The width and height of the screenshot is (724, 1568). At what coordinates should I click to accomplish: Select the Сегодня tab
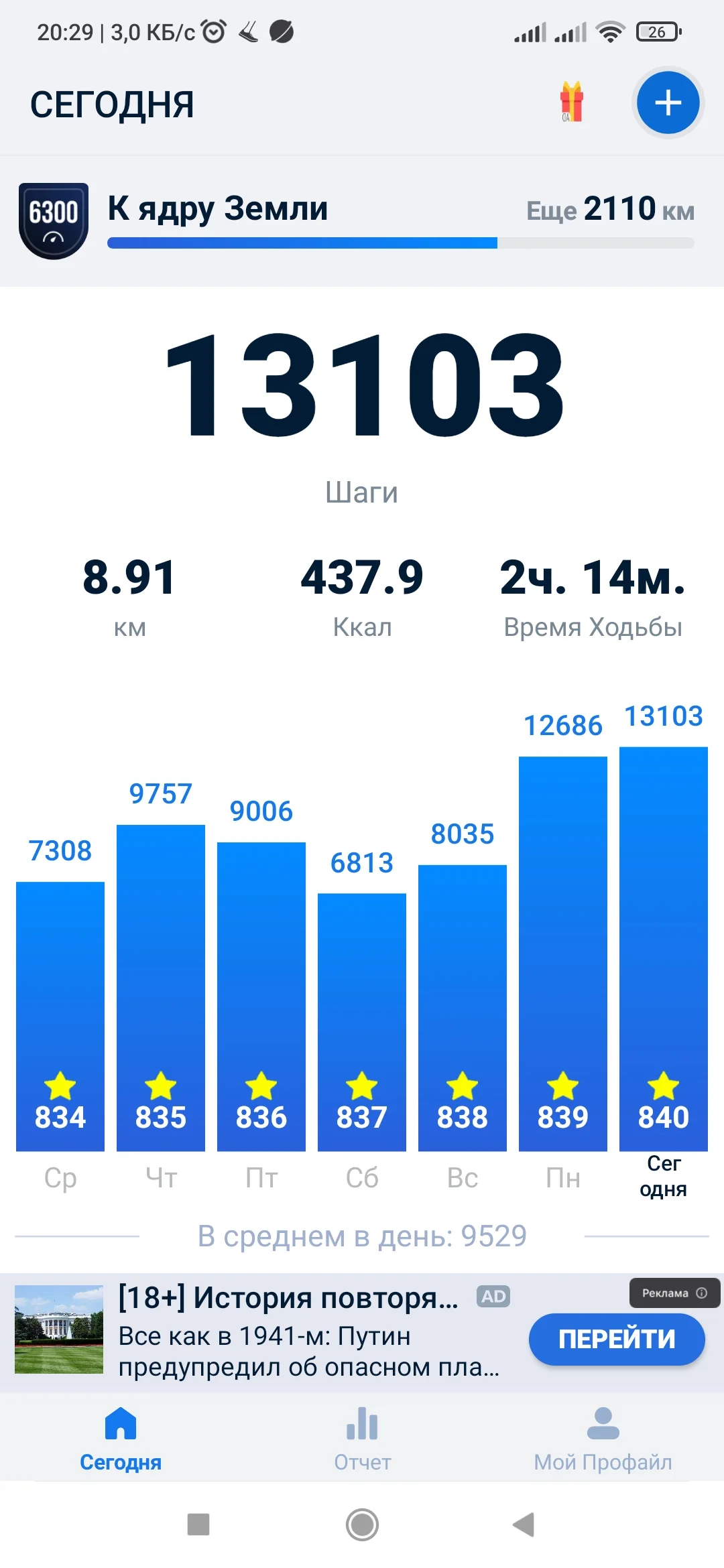(121, 1438)
